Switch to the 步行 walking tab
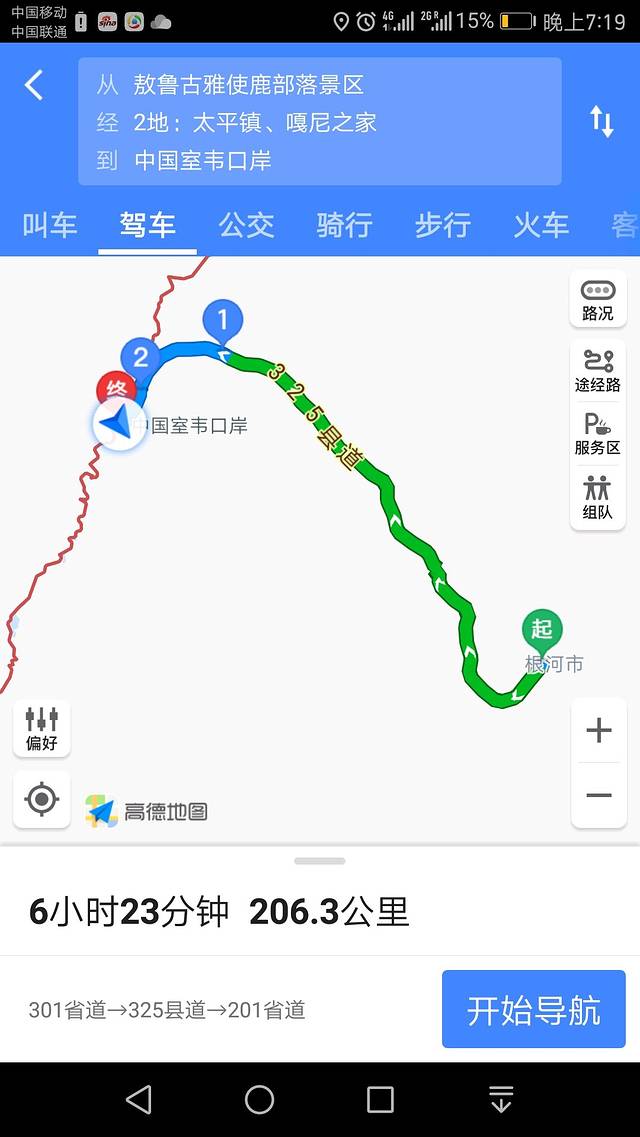Viewport: 640px width, 1137px height. coord(442,225)
